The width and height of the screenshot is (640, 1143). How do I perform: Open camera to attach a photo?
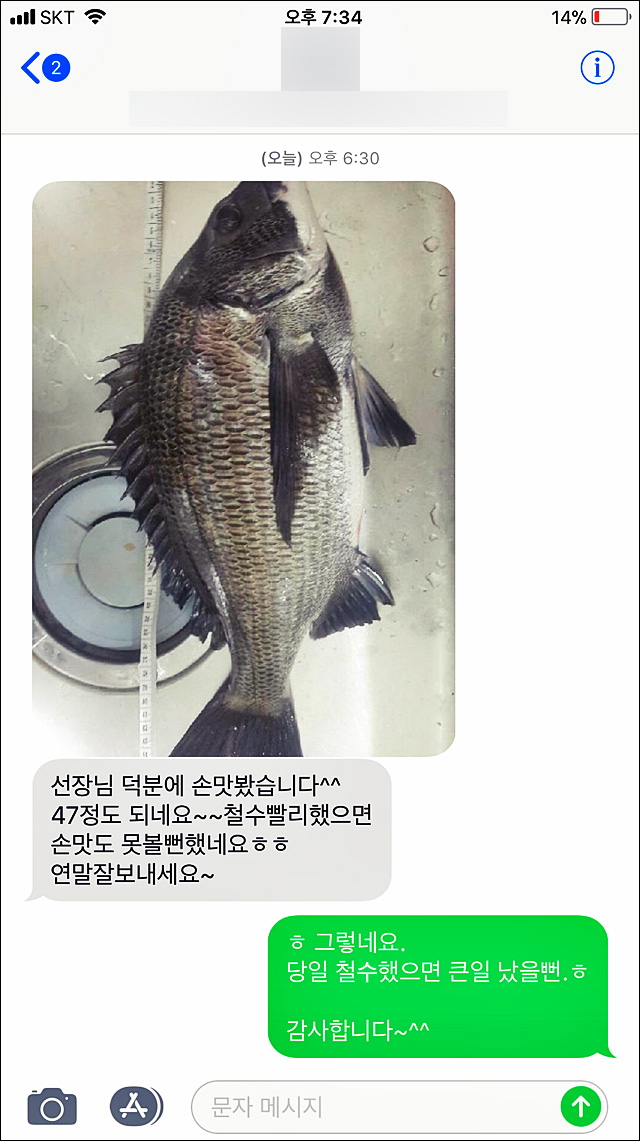[52, 1106]
